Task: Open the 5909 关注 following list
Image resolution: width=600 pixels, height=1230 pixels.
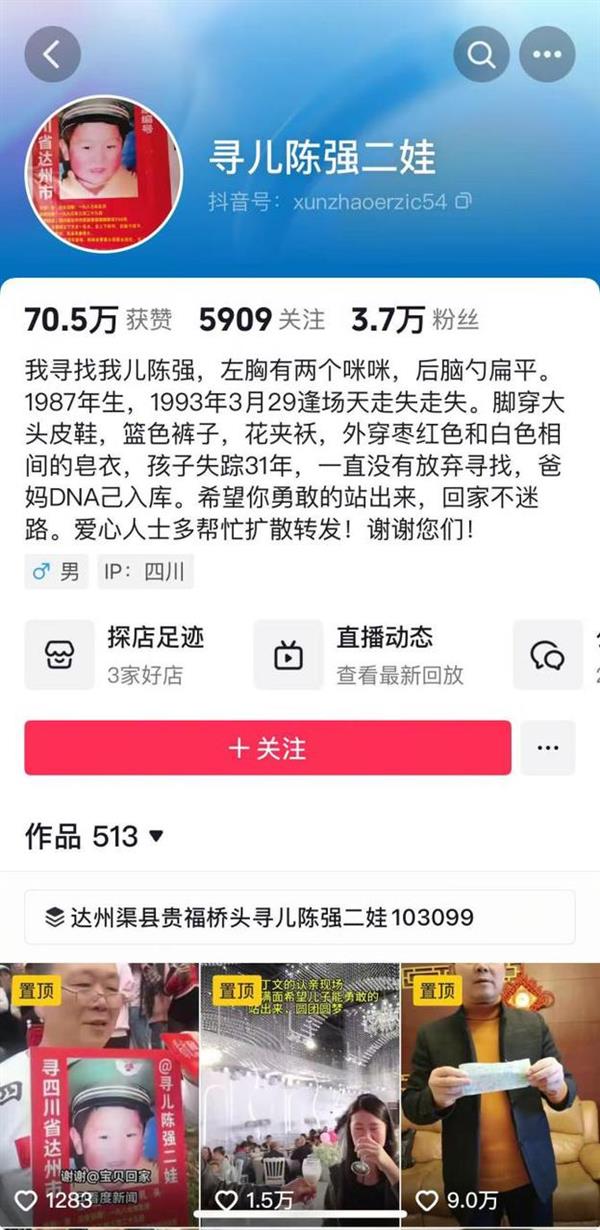Action: (262, 320)
